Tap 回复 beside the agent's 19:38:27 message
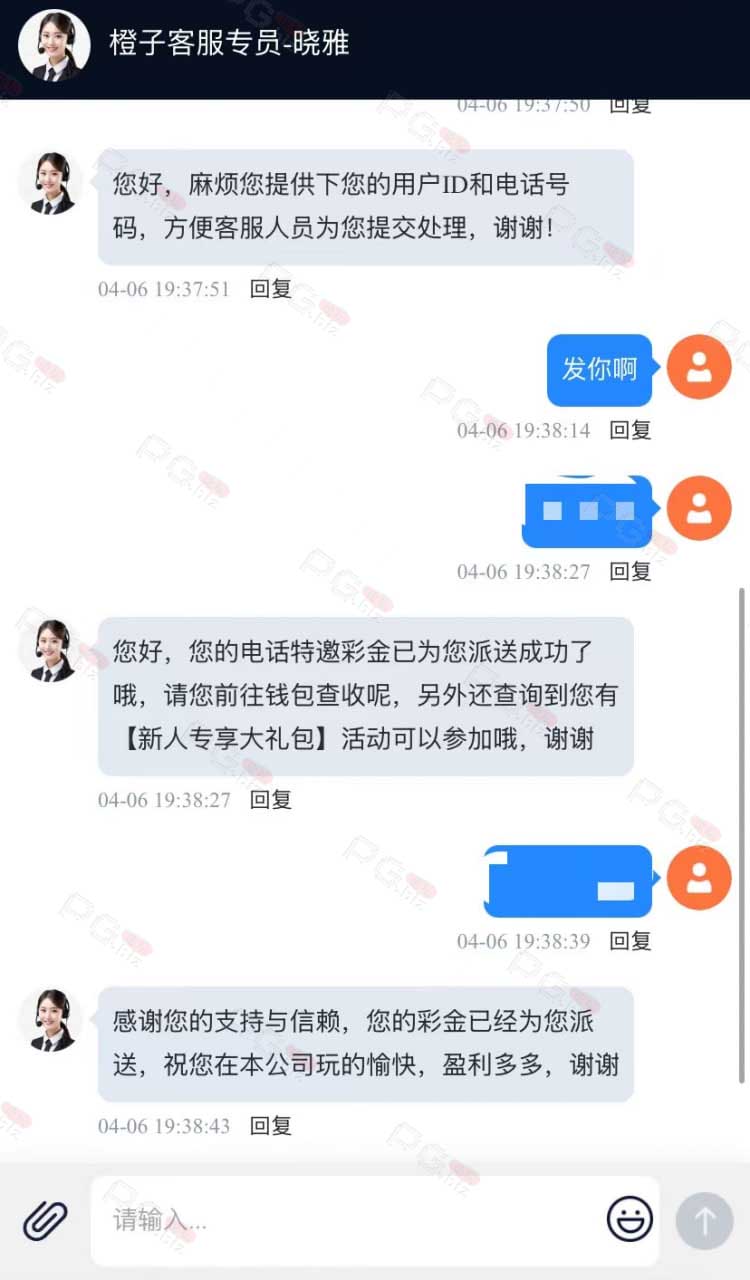This screenshot has width=750, height=1280. point(270,800)
